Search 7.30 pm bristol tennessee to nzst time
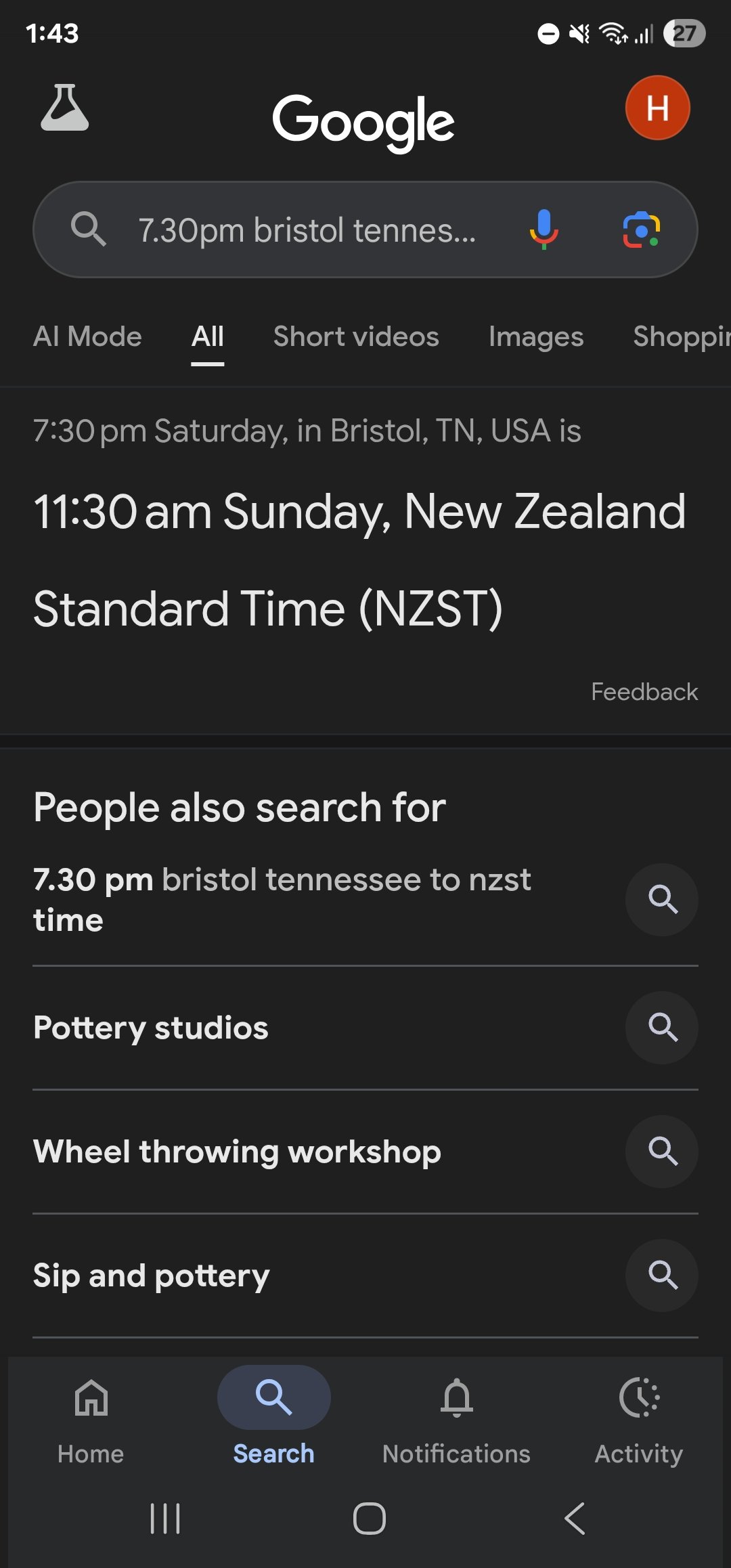This screenshot has width=731, height=1568. point(282,899)
